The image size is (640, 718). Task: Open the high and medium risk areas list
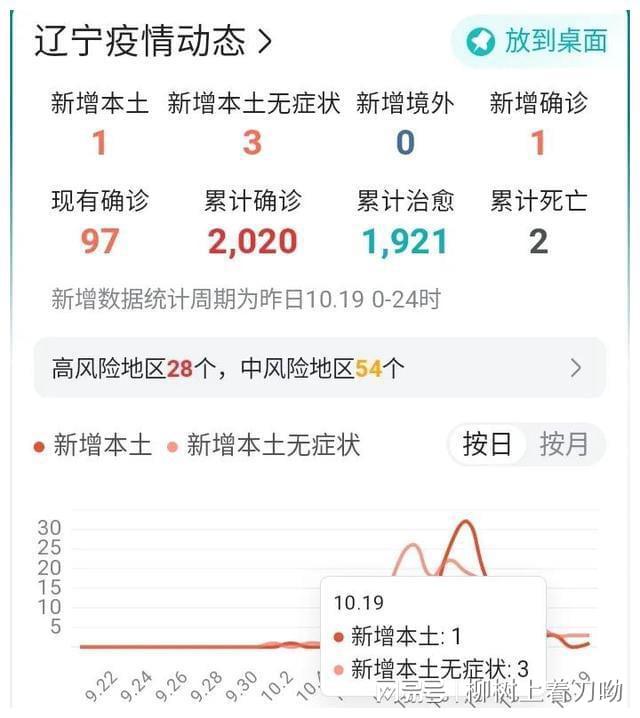[319, 368]
